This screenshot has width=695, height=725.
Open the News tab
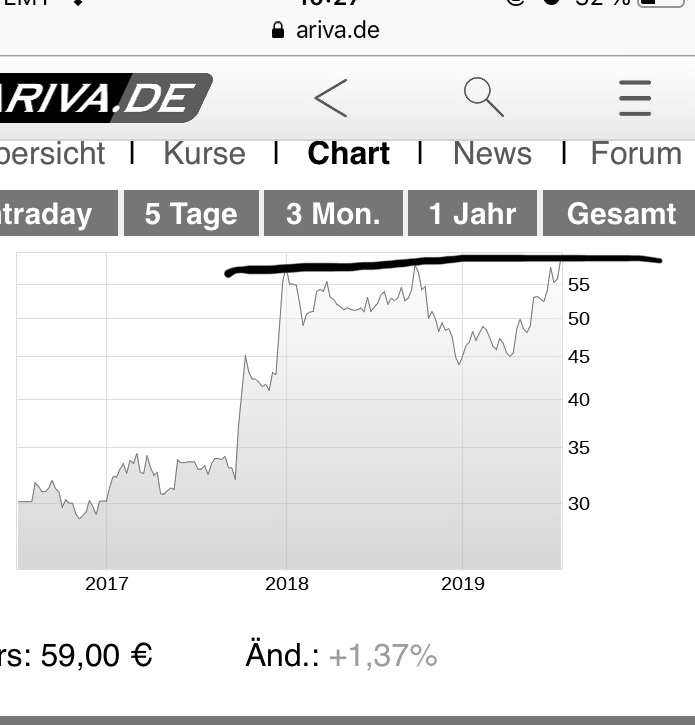[492, 154]
